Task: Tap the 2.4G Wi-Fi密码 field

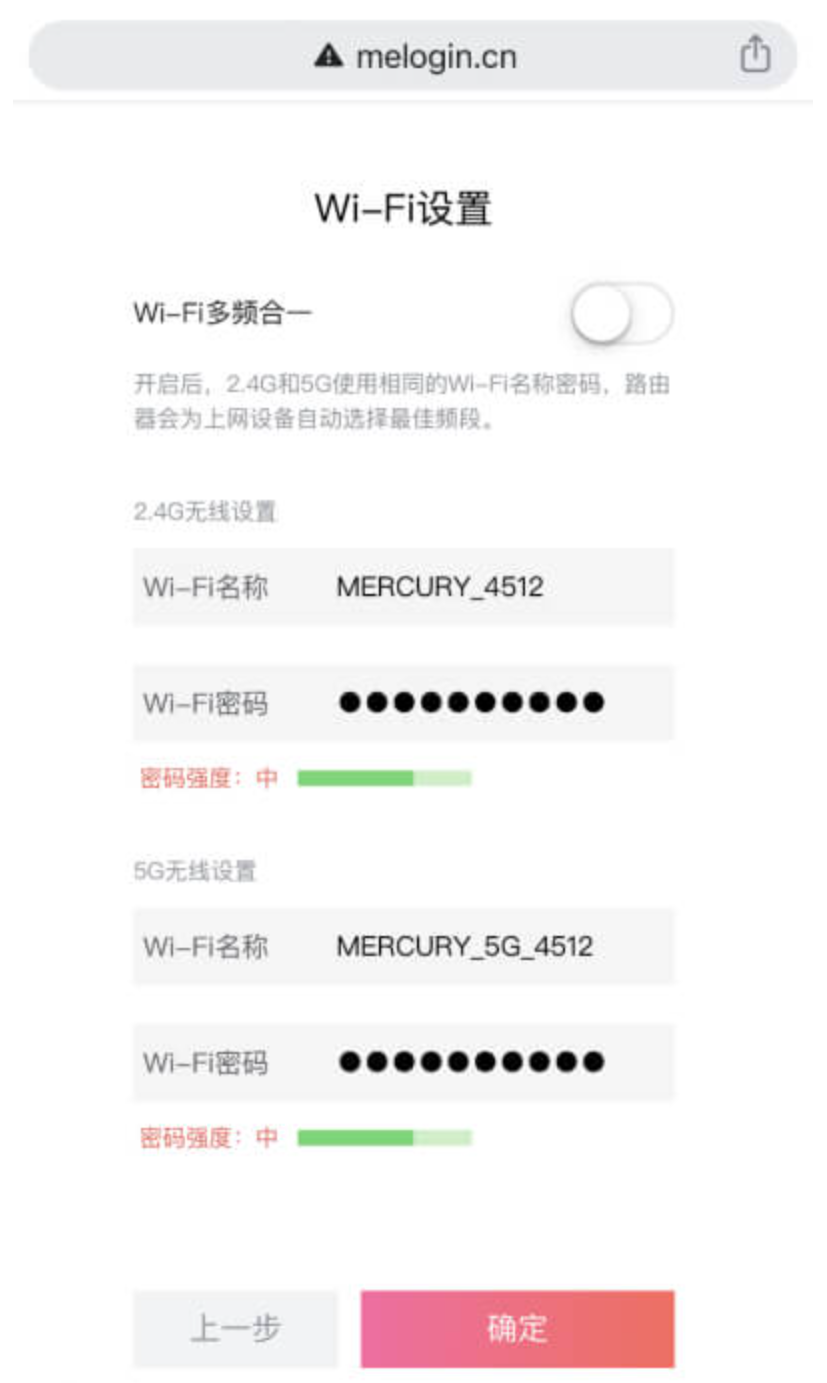Action: coord(404,703)
